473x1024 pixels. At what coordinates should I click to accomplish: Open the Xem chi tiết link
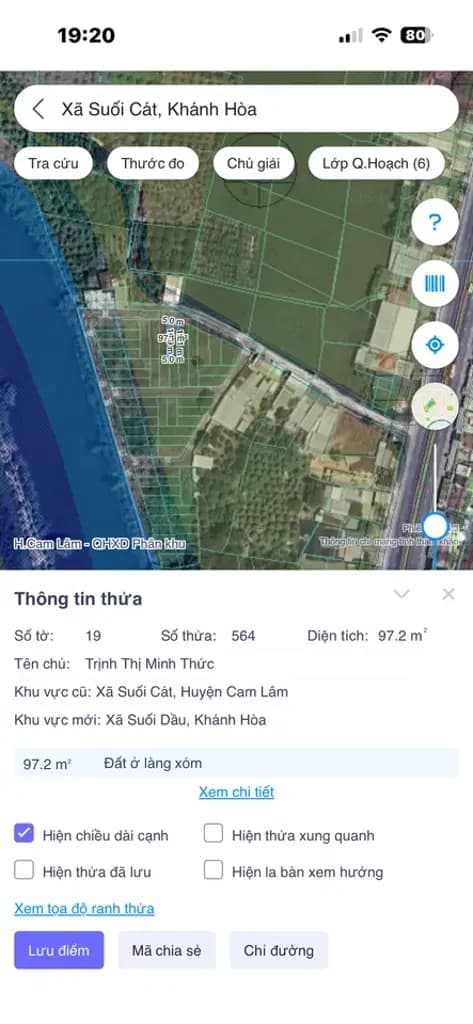pyautogui.click(x=236, y=792)
